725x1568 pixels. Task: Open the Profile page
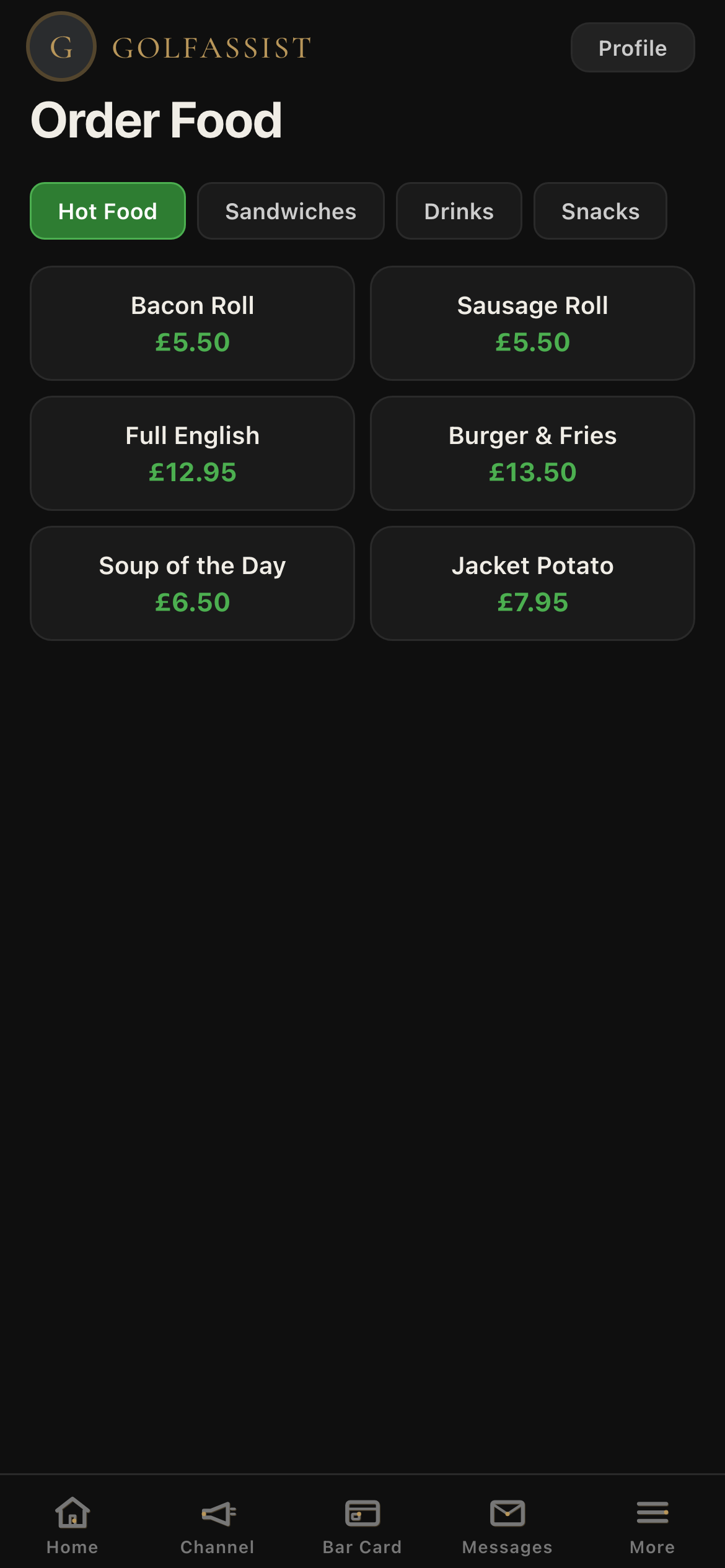632,47
